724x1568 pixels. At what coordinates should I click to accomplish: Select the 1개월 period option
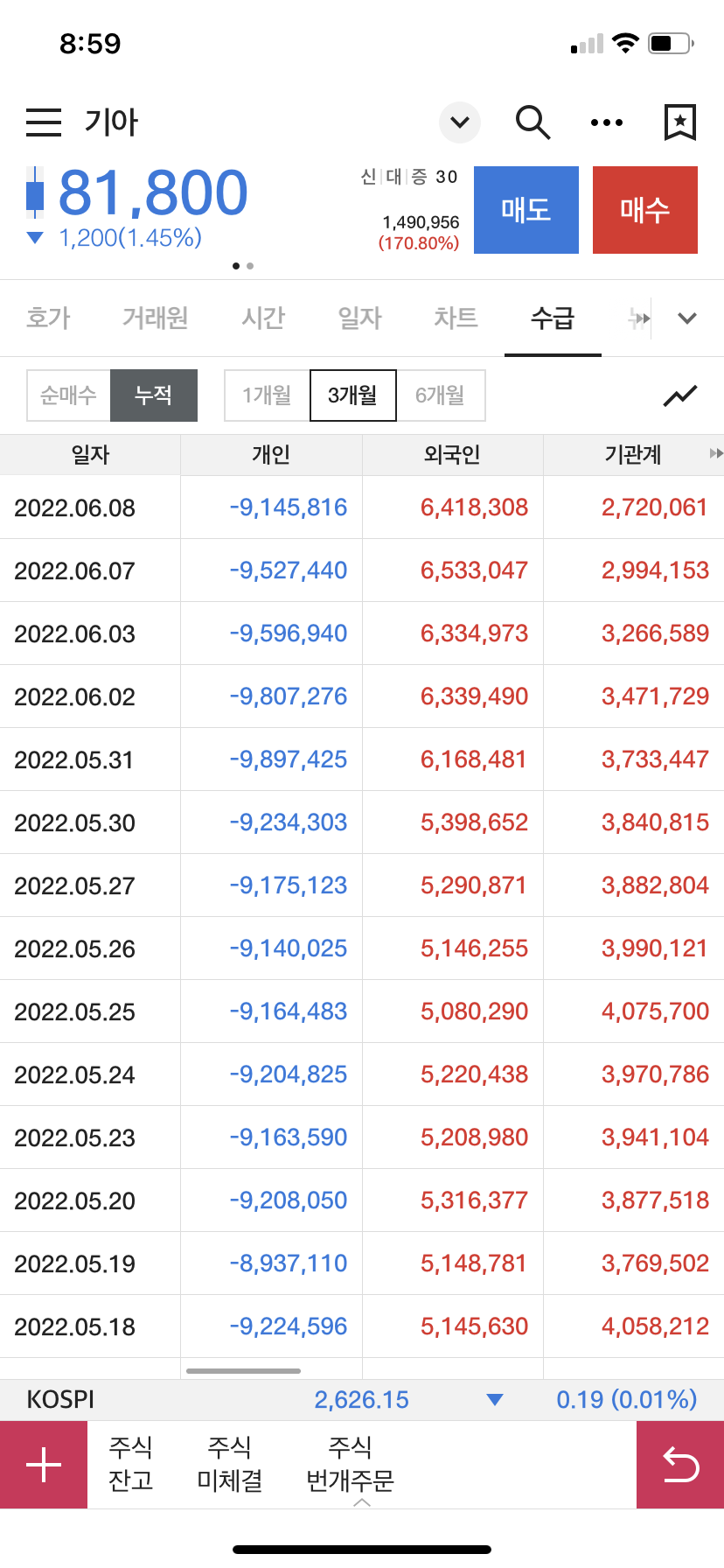click(x=267, y=395)
